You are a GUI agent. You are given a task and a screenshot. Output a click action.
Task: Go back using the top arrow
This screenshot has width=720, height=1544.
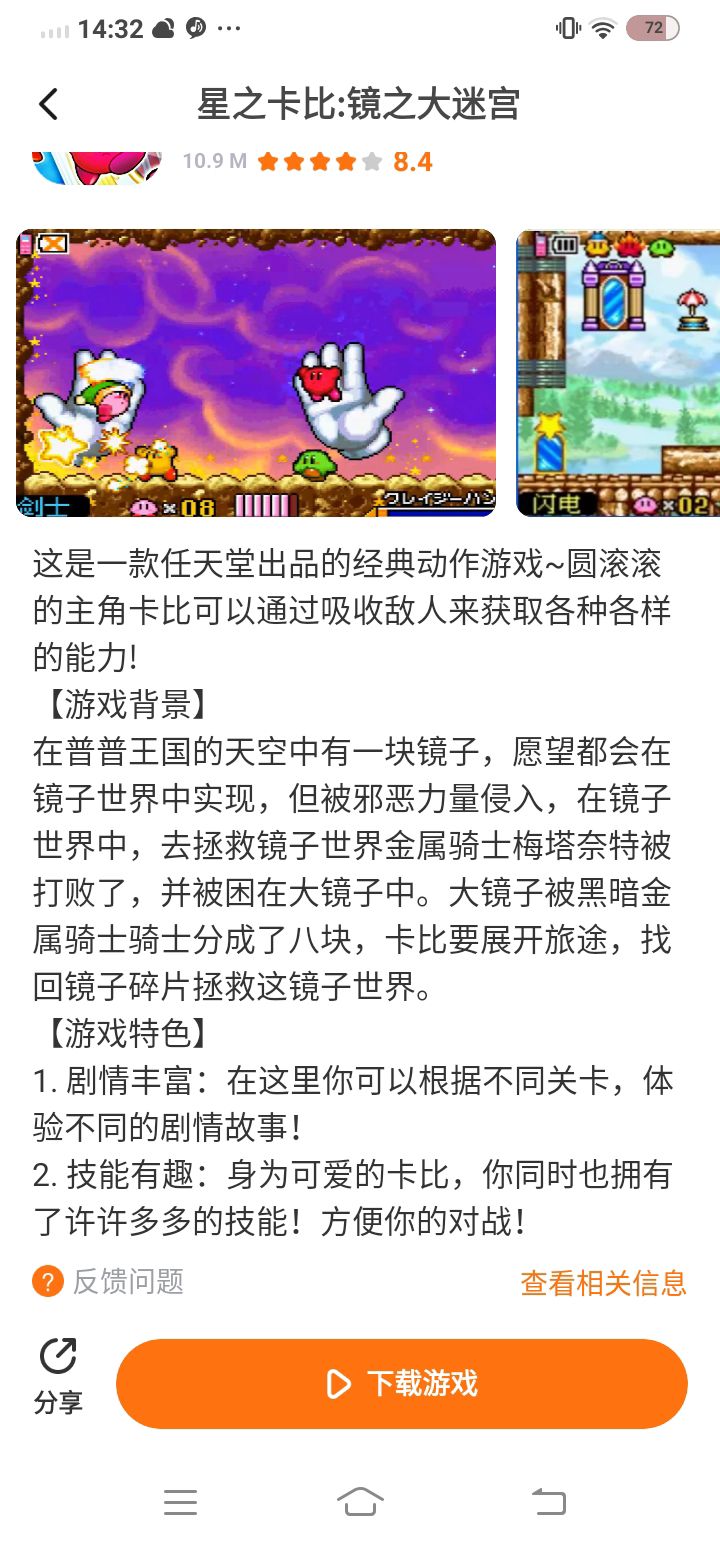48,104
